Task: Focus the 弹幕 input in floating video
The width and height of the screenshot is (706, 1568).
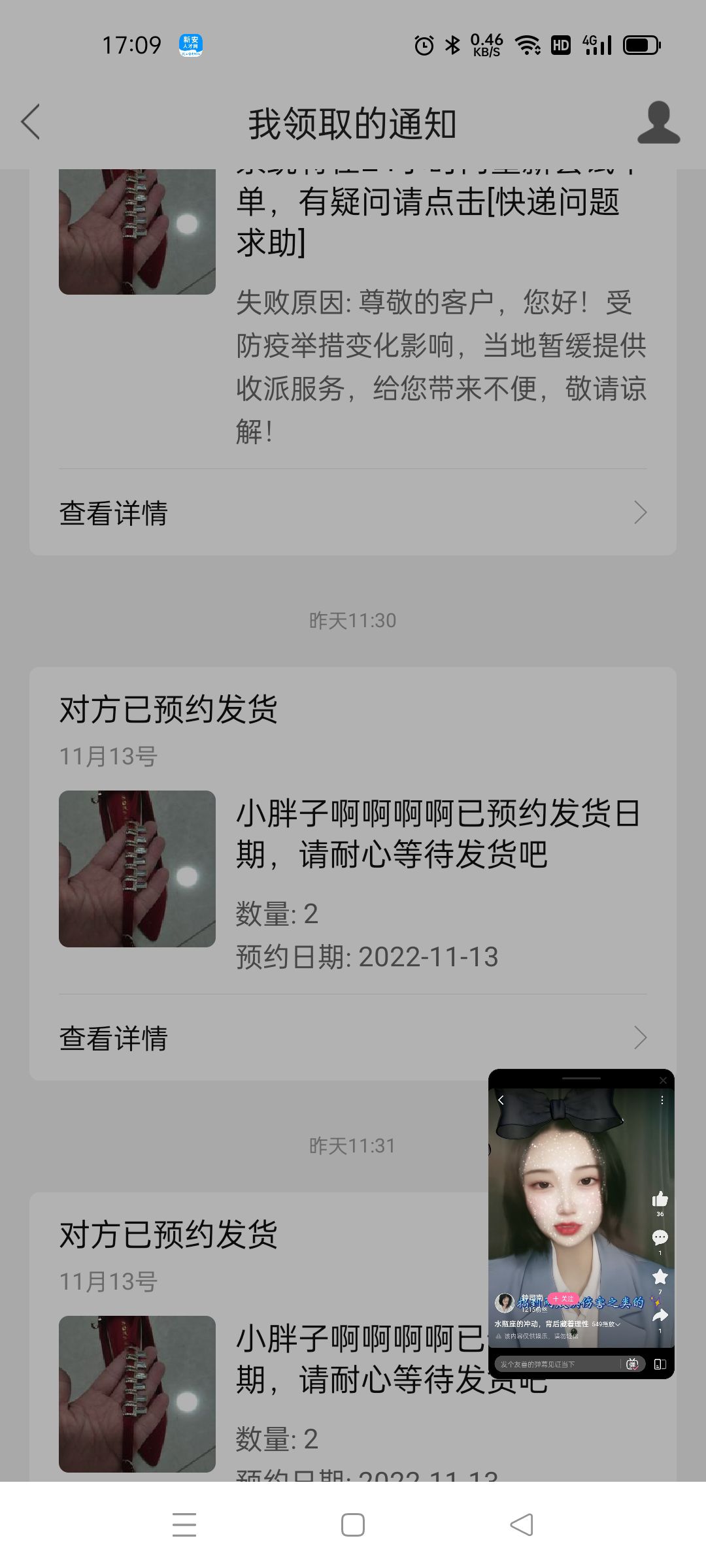Action: [x=556, y=1364]
